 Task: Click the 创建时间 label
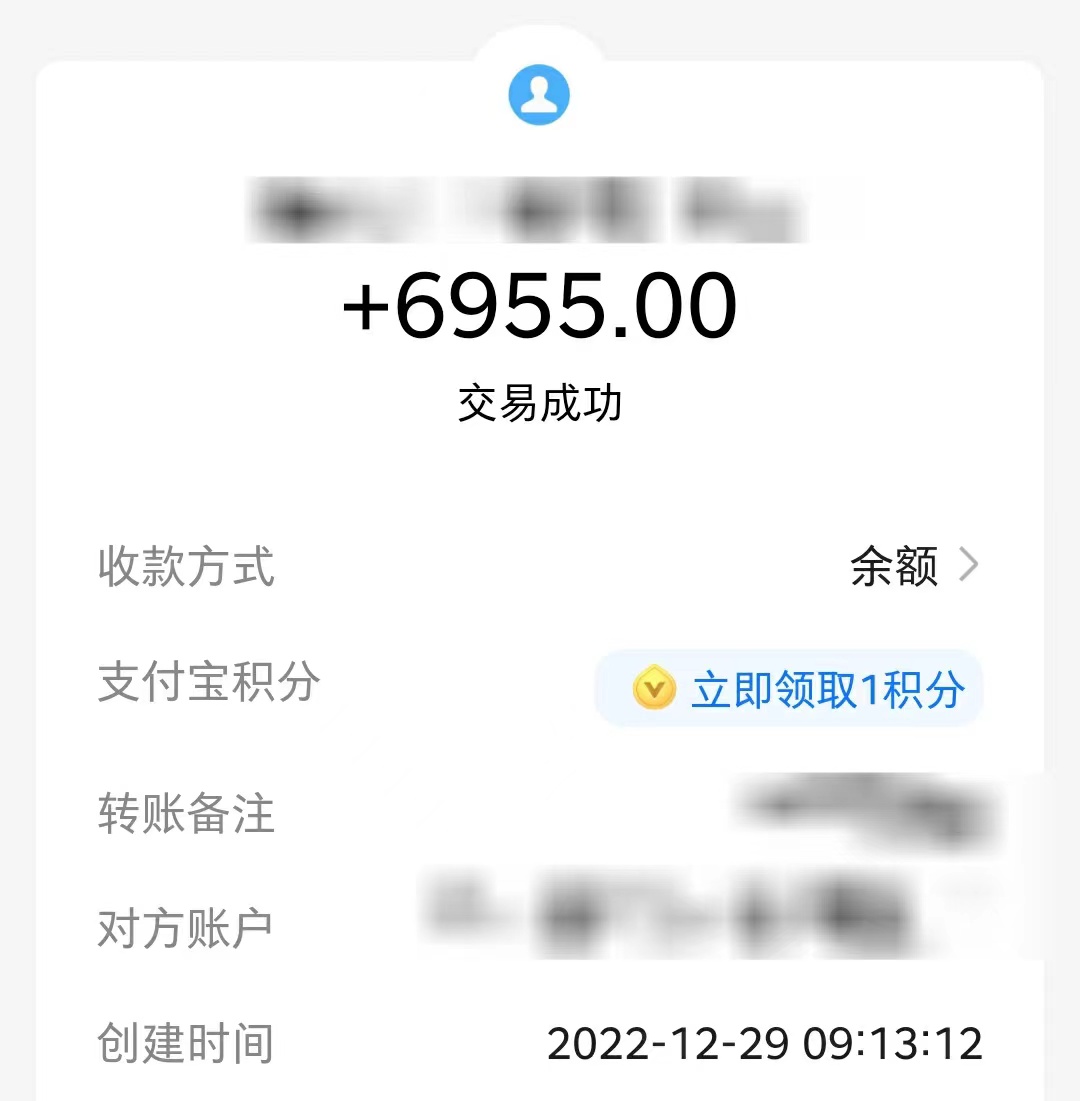(185, 1042)
